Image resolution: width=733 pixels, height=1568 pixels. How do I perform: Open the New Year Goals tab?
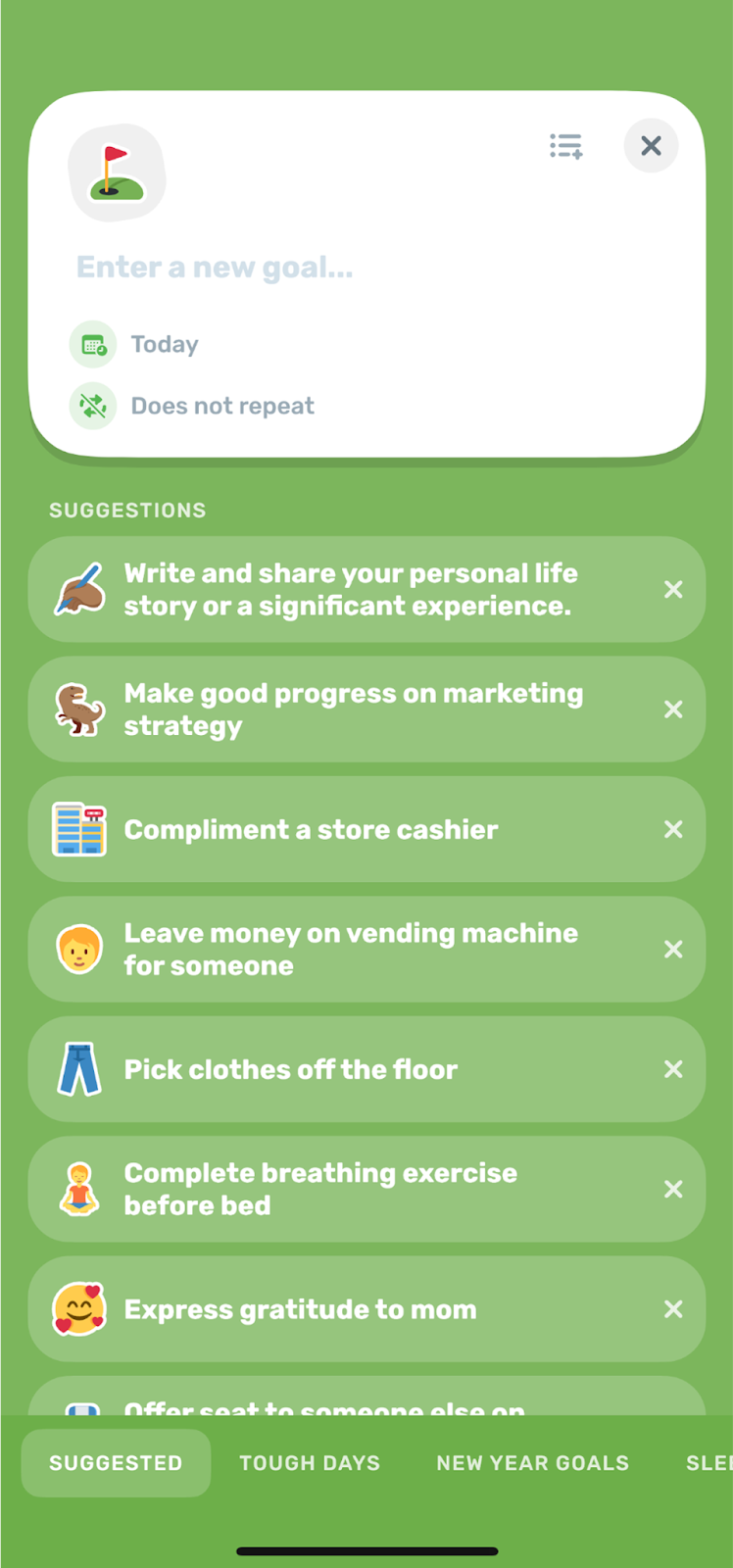(533, 1463)
